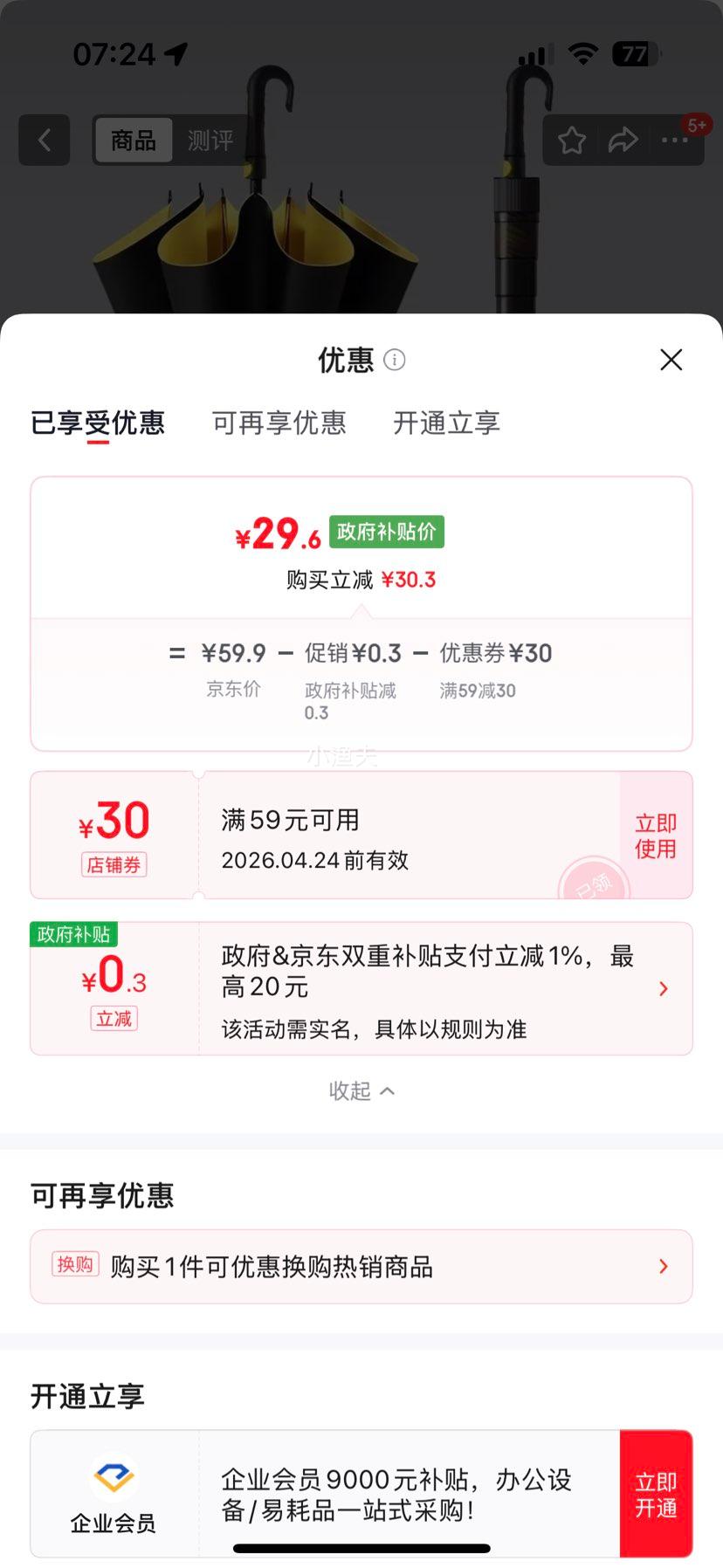Screen dimensions: 723x1568
Task: Tap the star icon to favorite the umbrella
Action: click(572, 141)
